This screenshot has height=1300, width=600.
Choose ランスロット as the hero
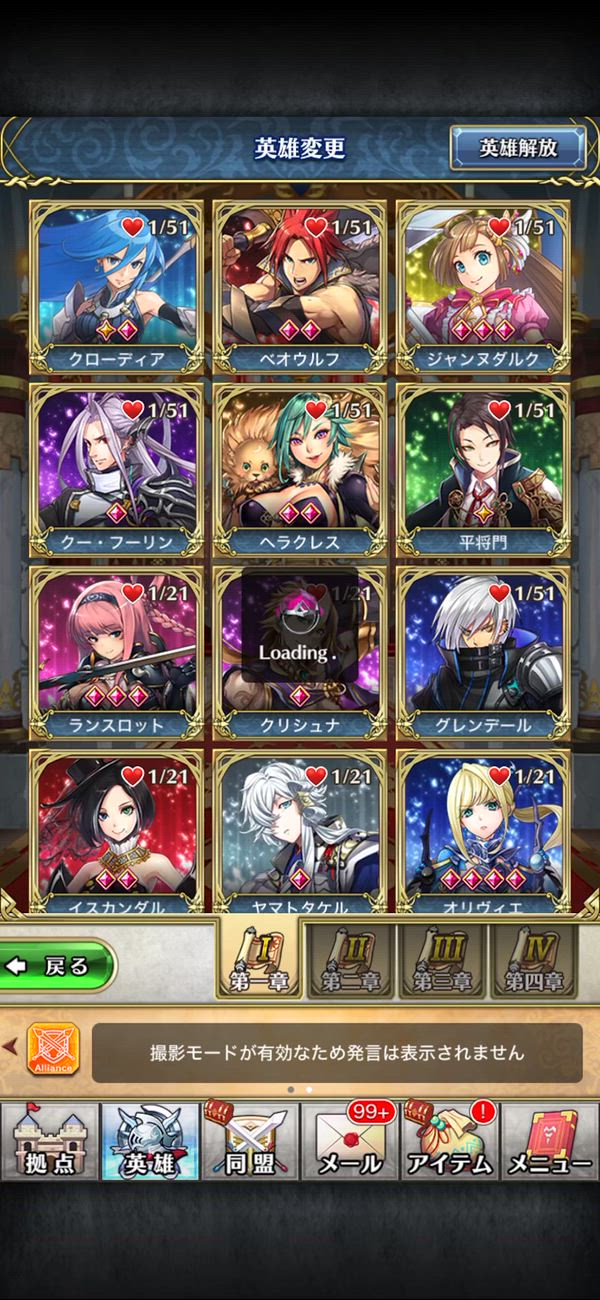(x=117, y=653)
